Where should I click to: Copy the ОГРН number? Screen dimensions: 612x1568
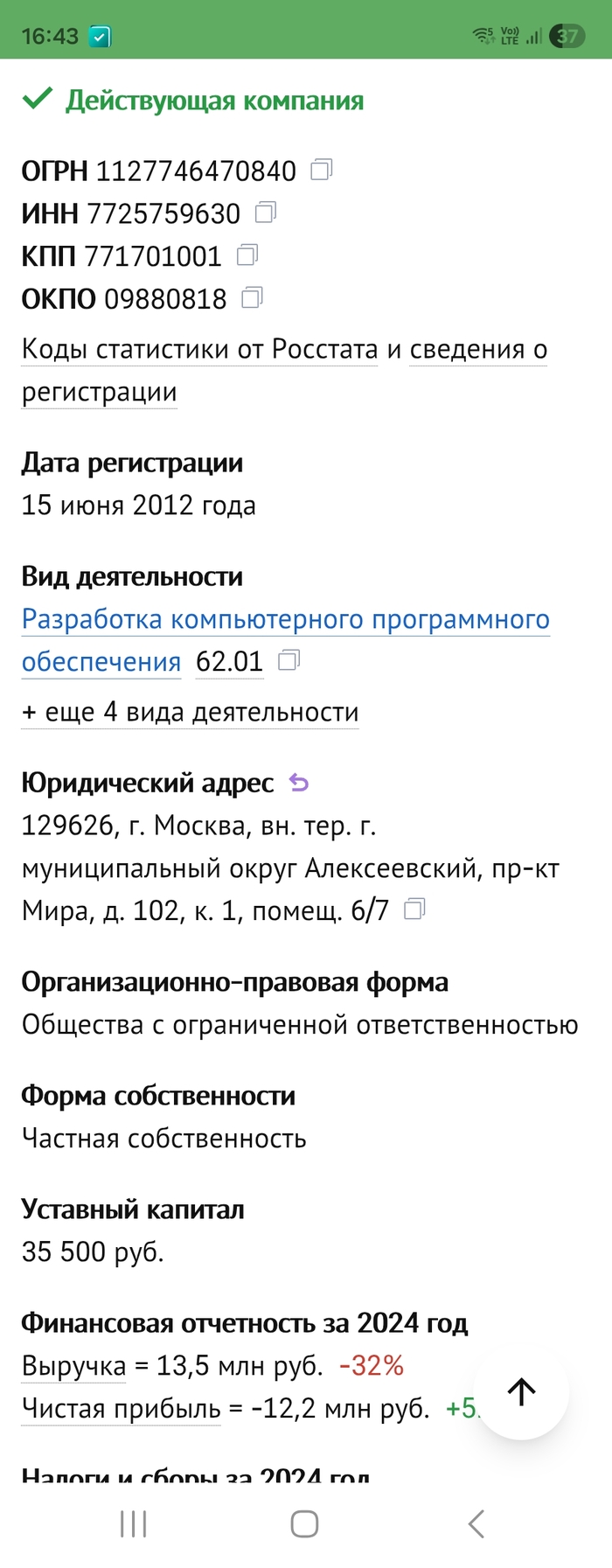pyautogui.click(x=322, y=170)
